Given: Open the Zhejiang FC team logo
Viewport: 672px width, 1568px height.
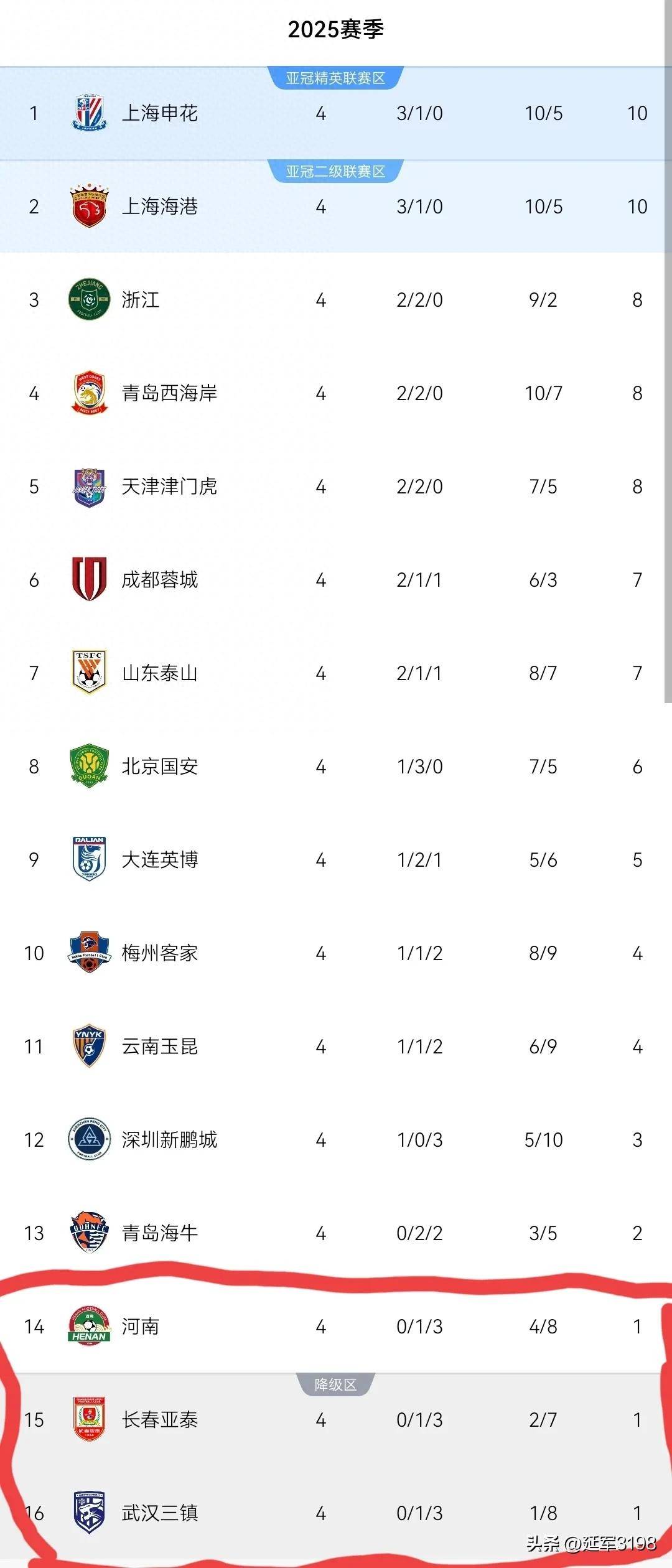Looking at the screenshot, I should [x=89, y=299].
